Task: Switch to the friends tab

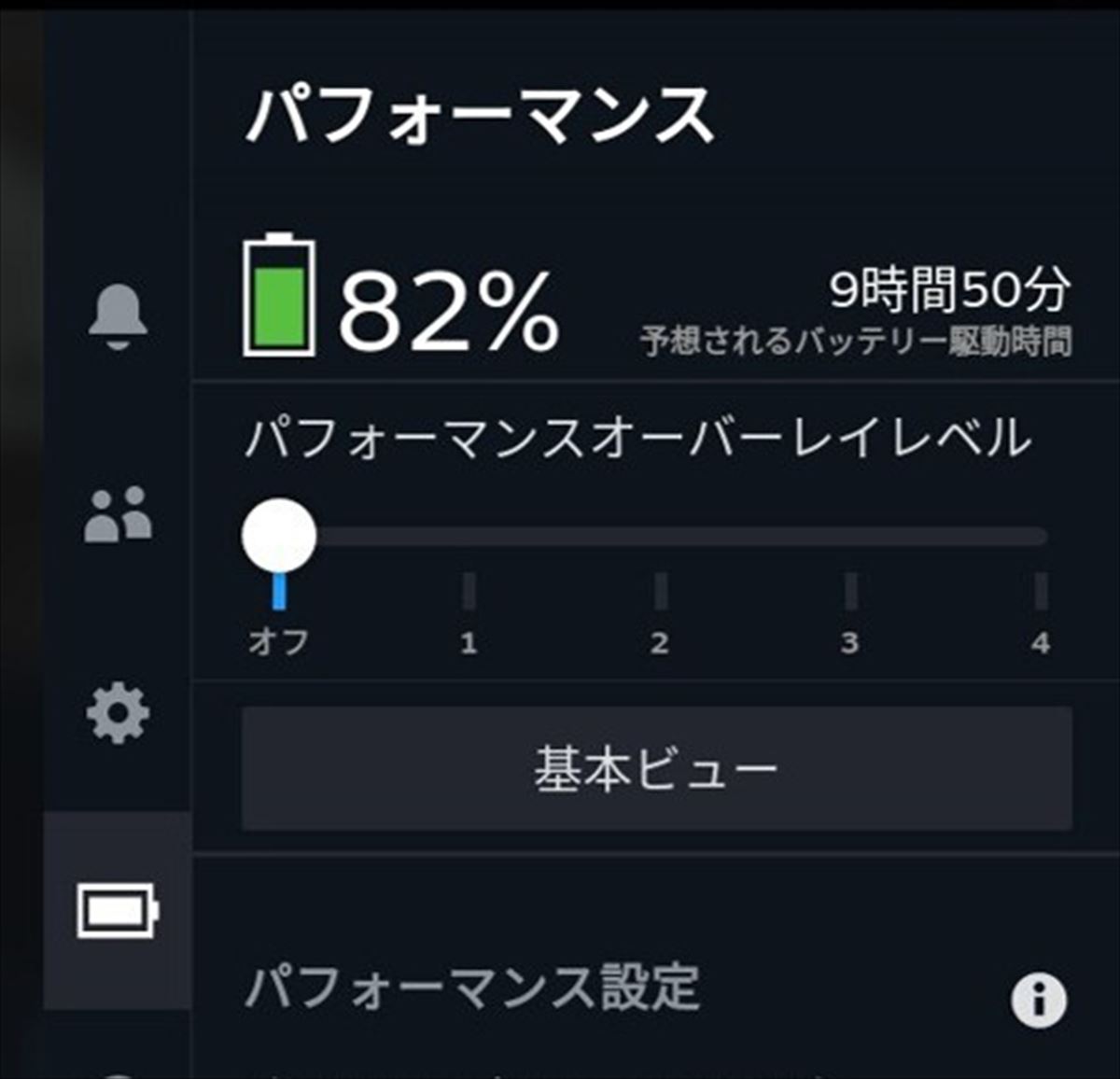Action: [x=118, y=514]
